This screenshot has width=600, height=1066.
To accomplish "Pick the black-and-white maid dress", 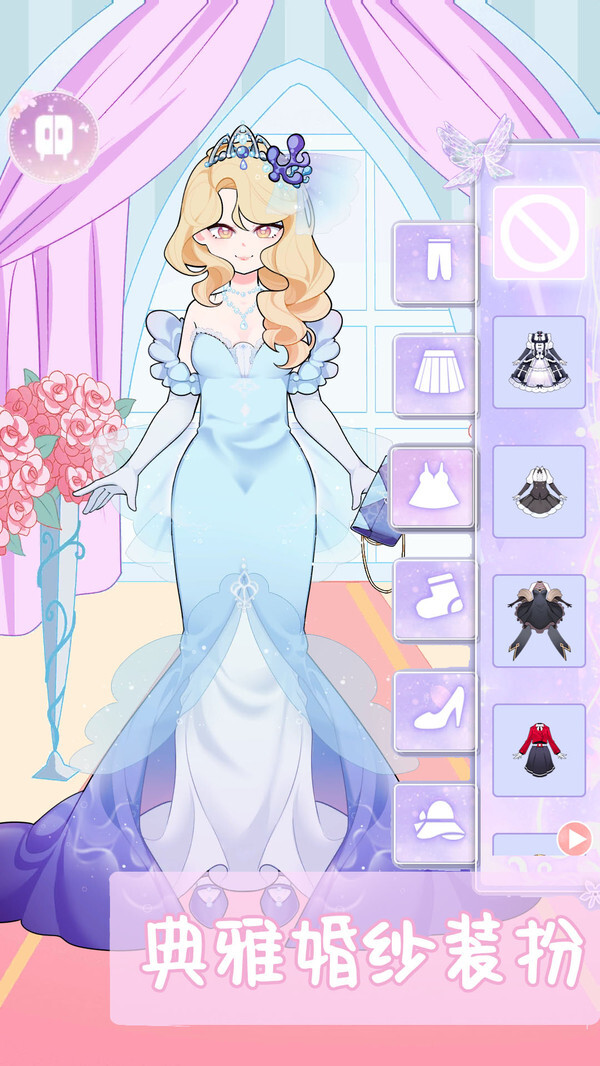I will [539, 362].
